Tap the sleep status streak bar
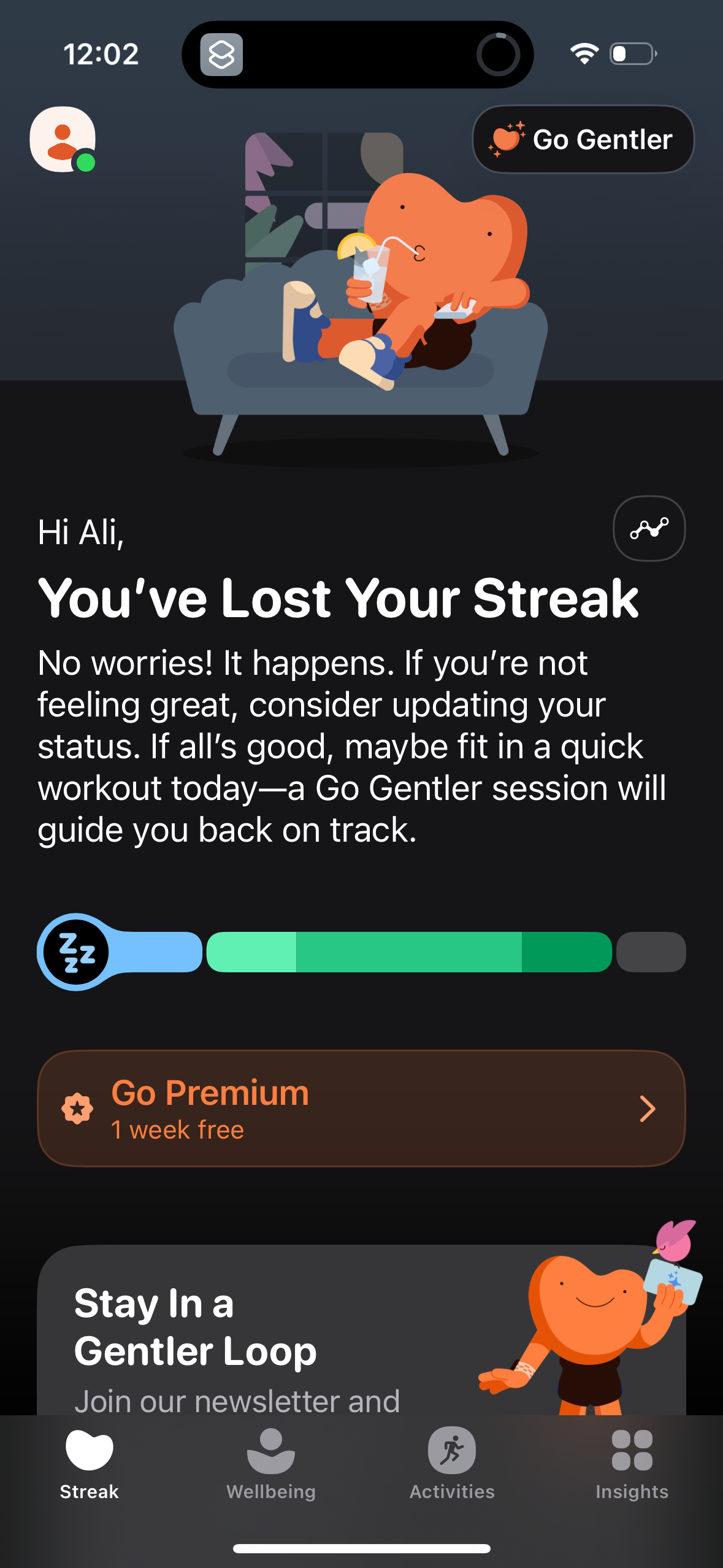 (120, 952)
